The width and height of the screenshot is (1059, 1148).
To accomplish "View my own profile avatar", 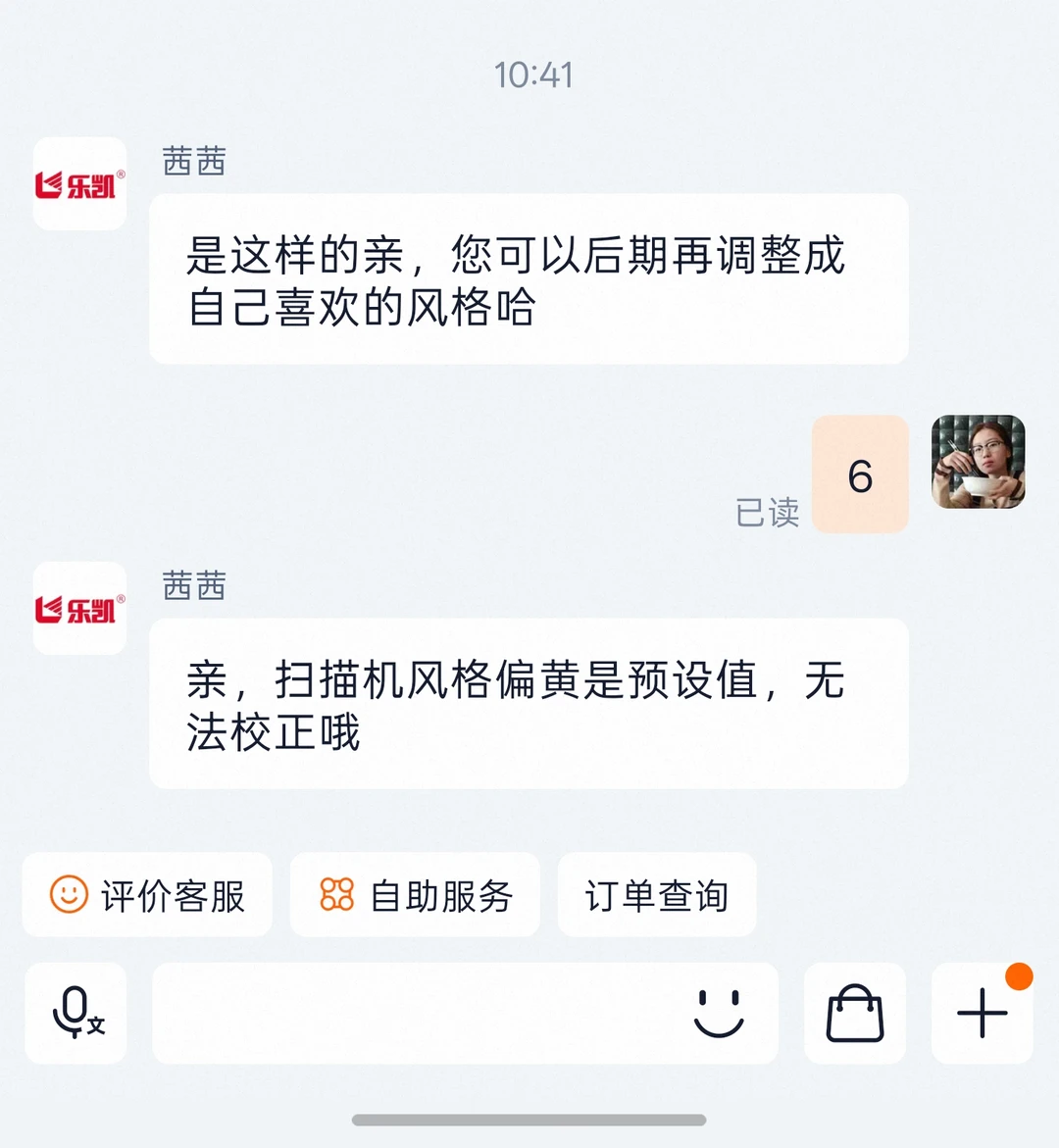I will (x=978, y=462).
